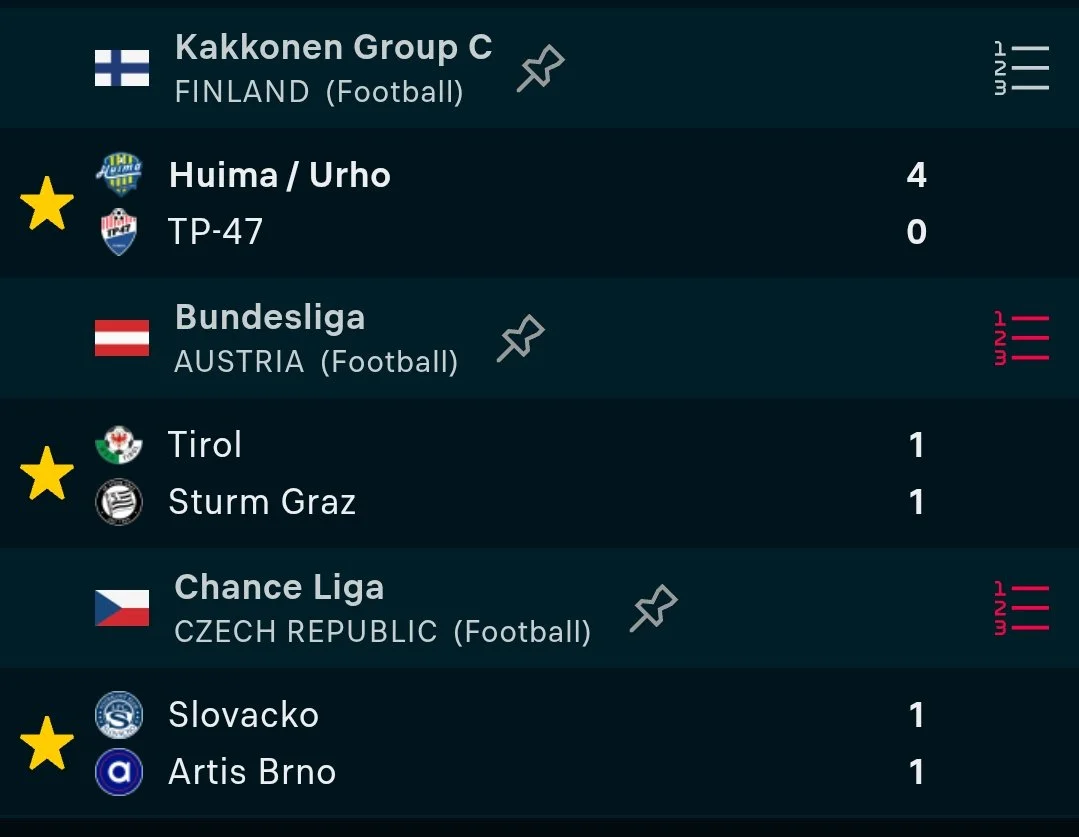Open Tirol vs Sturm Graz match details
The height and width of the screenshot is (837, 1079).
pos(540,473)
